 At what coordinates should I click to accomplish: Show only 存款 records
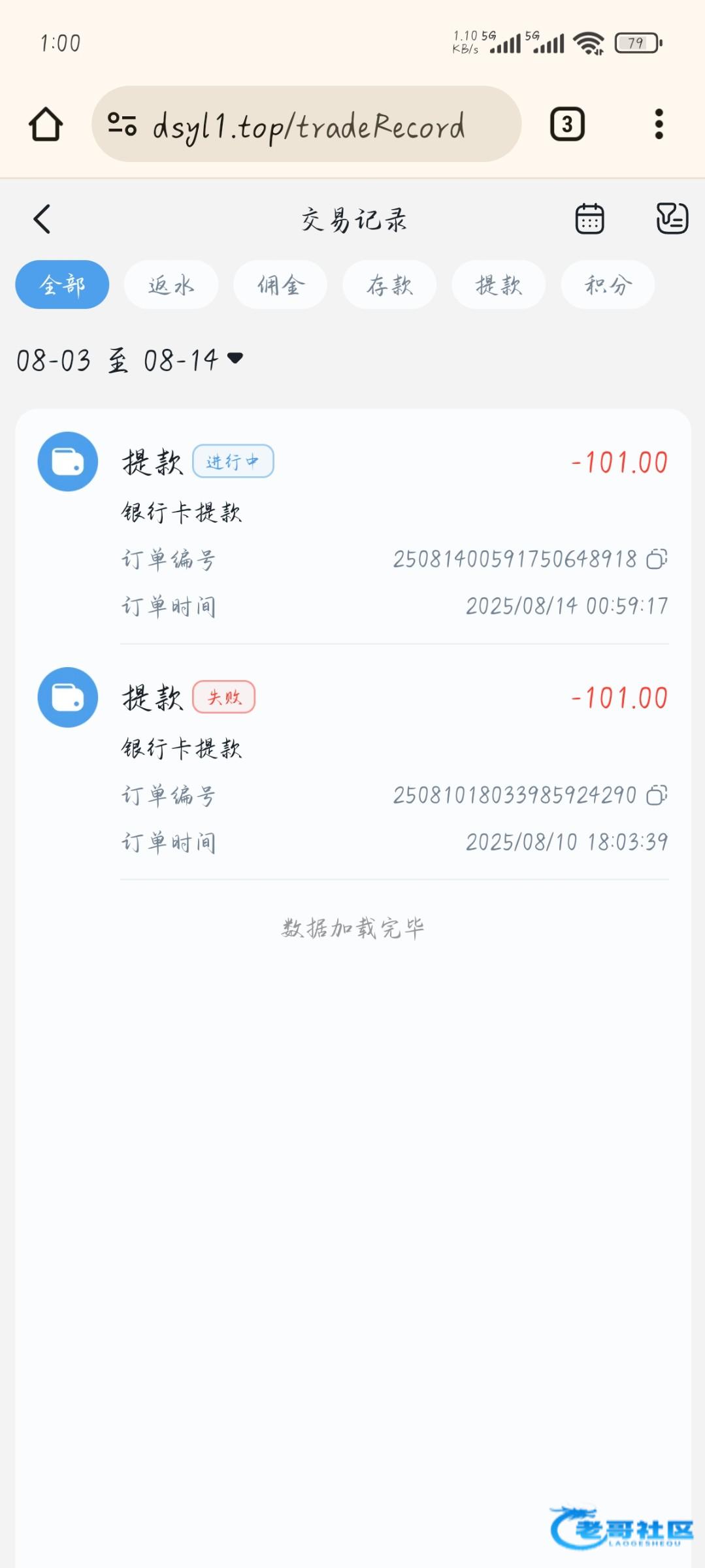click(389, 285)
